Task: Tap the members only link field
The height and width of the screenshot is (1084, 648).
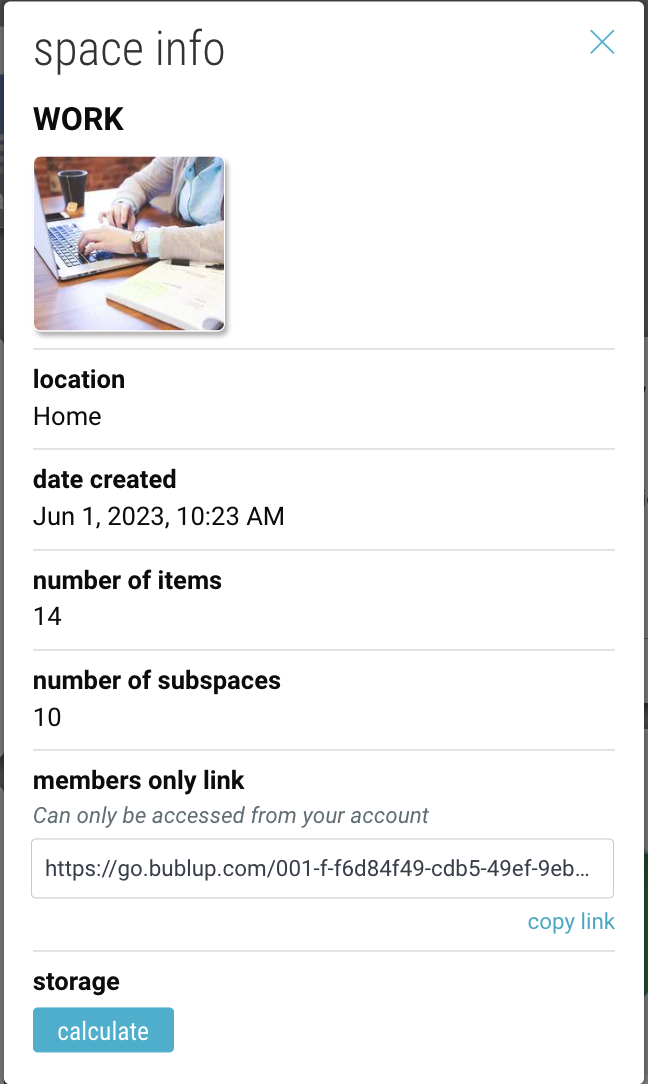Action: (322, 868)
